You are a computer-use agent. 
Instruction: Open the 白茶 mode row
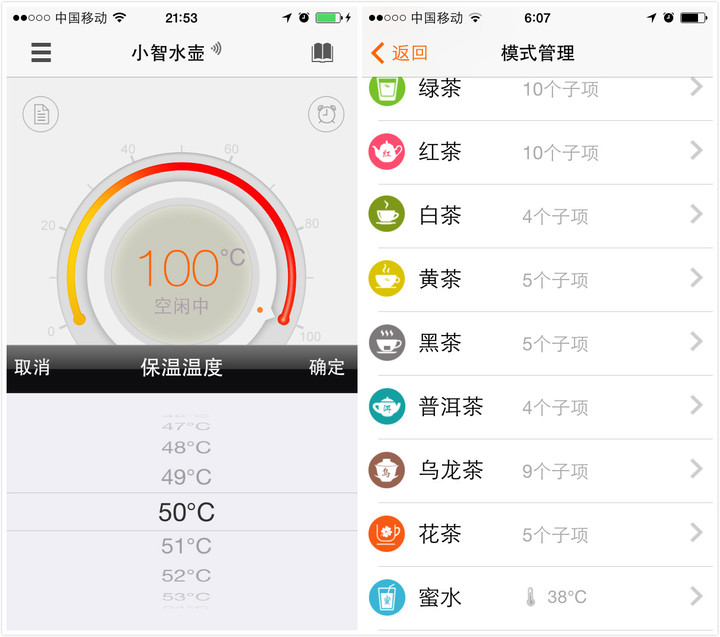pos(540,215)
